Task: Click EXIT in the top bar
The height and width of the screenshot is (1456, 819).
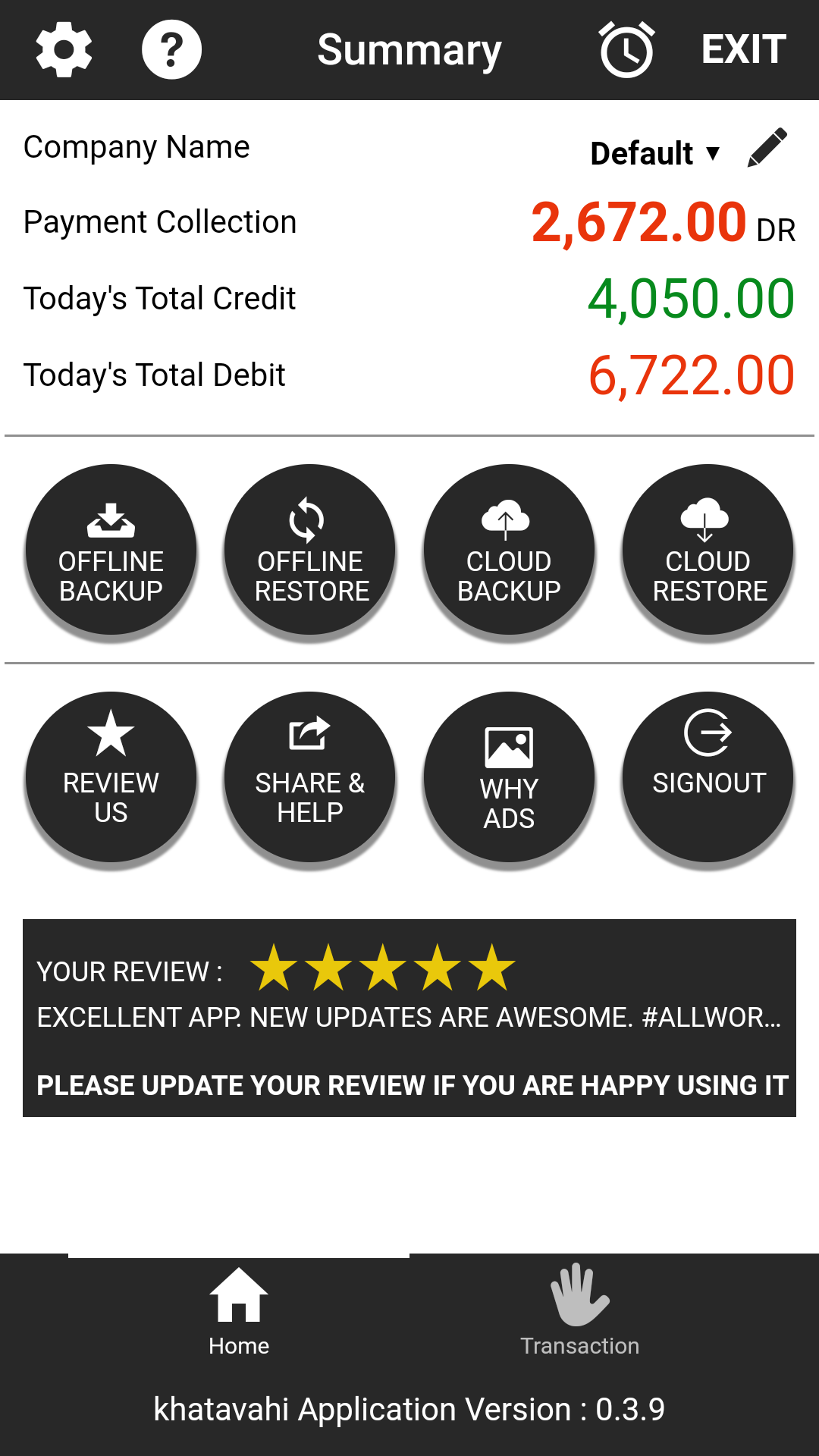Action: pyautogui.click(x=741, y=48)
